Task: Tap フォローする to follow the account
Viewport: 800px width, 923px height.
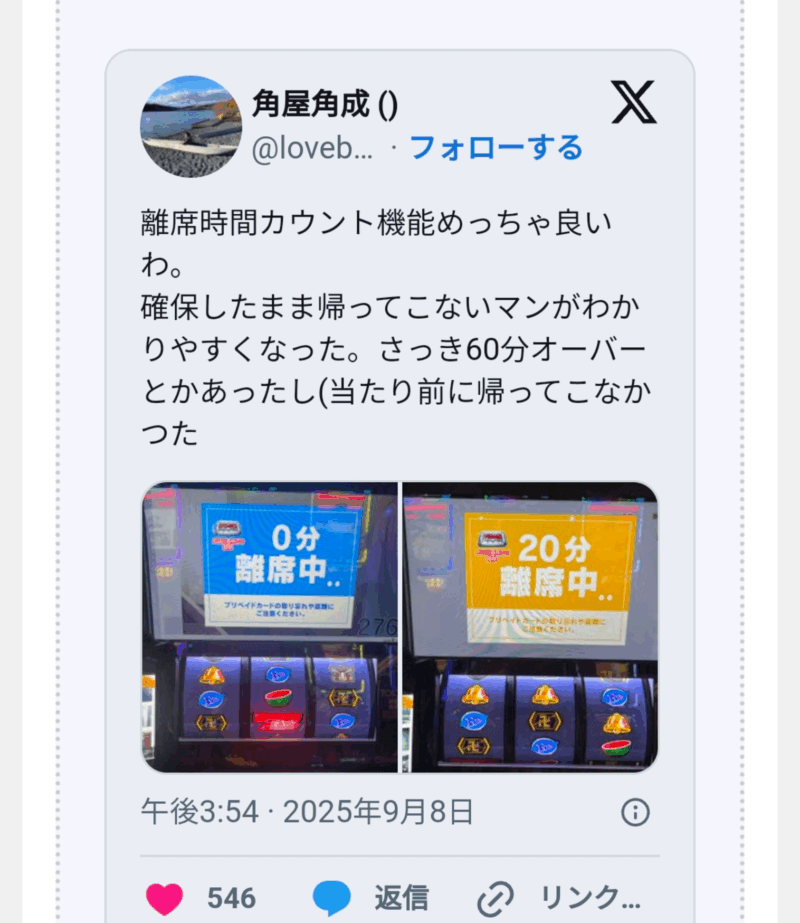Action: 496,148
